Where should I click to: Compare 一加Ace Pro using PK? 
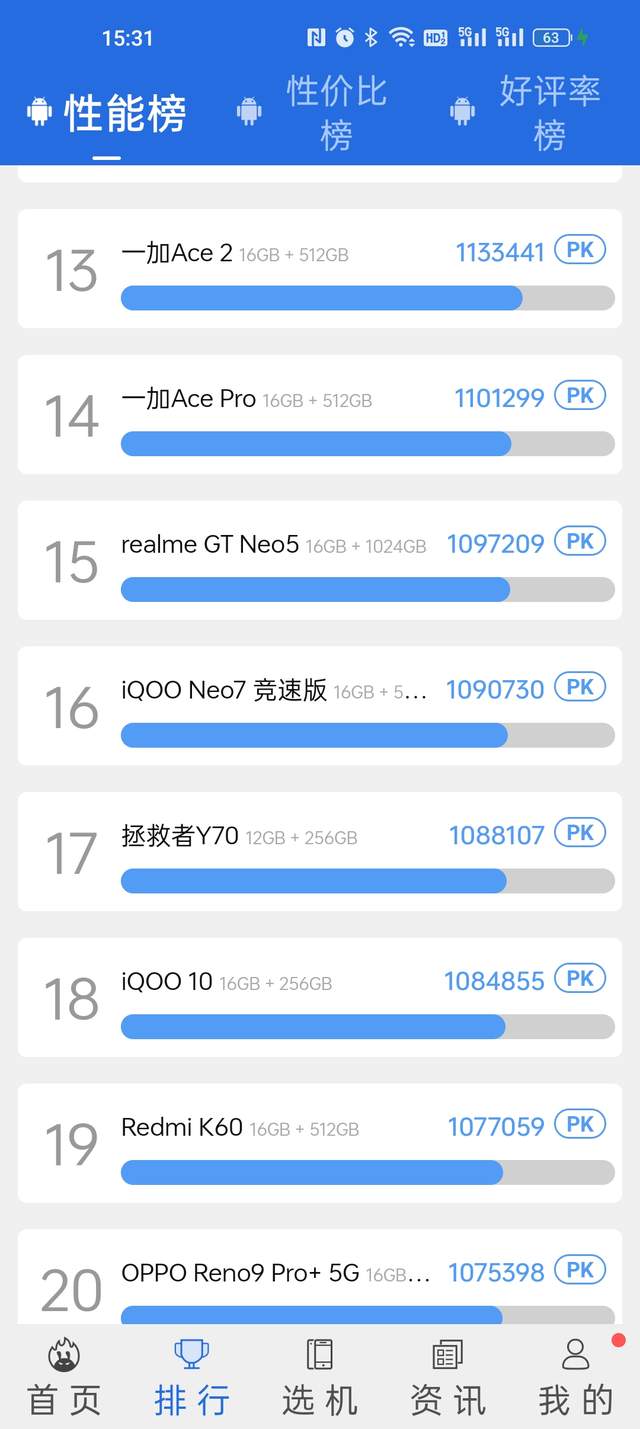coord(580,396)
